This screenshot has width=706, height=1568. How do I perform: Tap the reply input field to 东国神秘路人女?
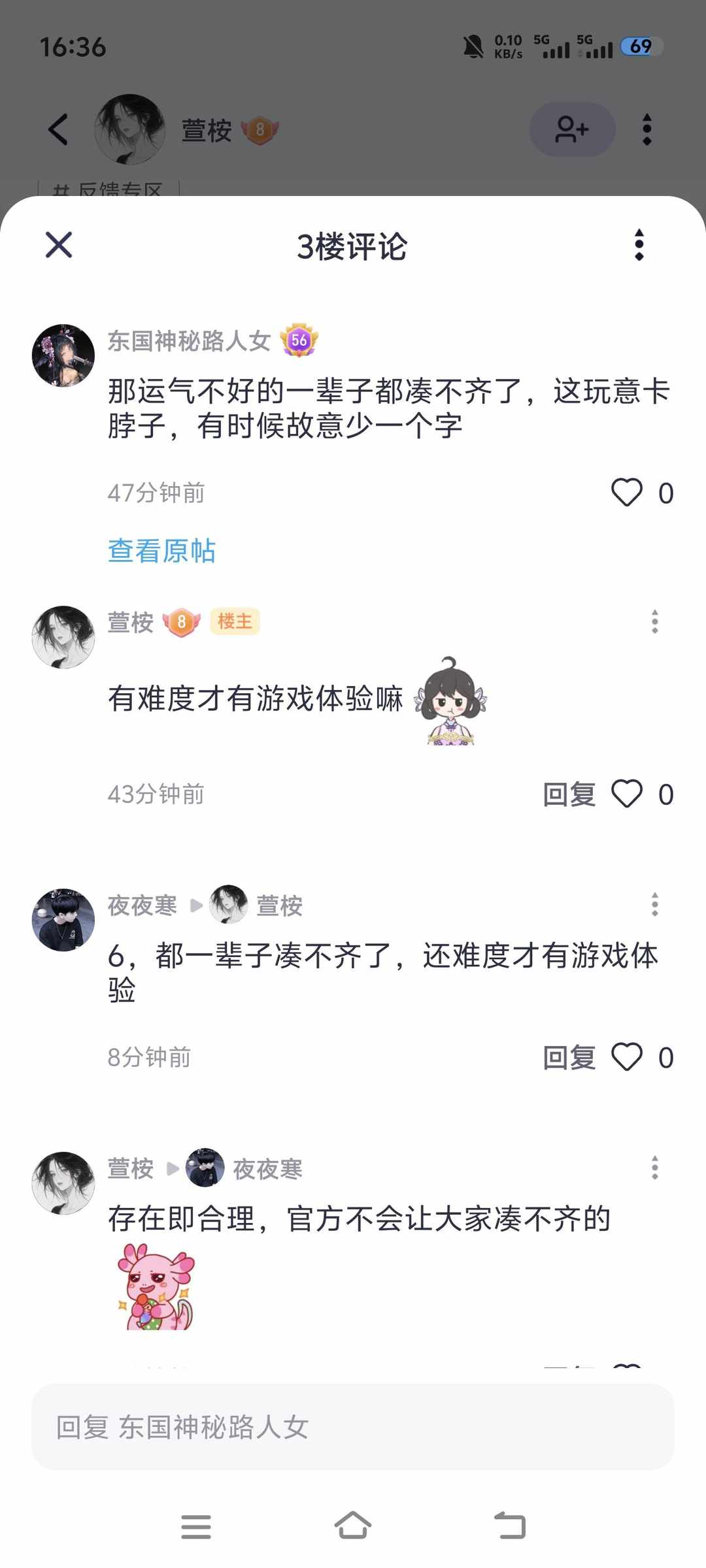coord(353,1428)
